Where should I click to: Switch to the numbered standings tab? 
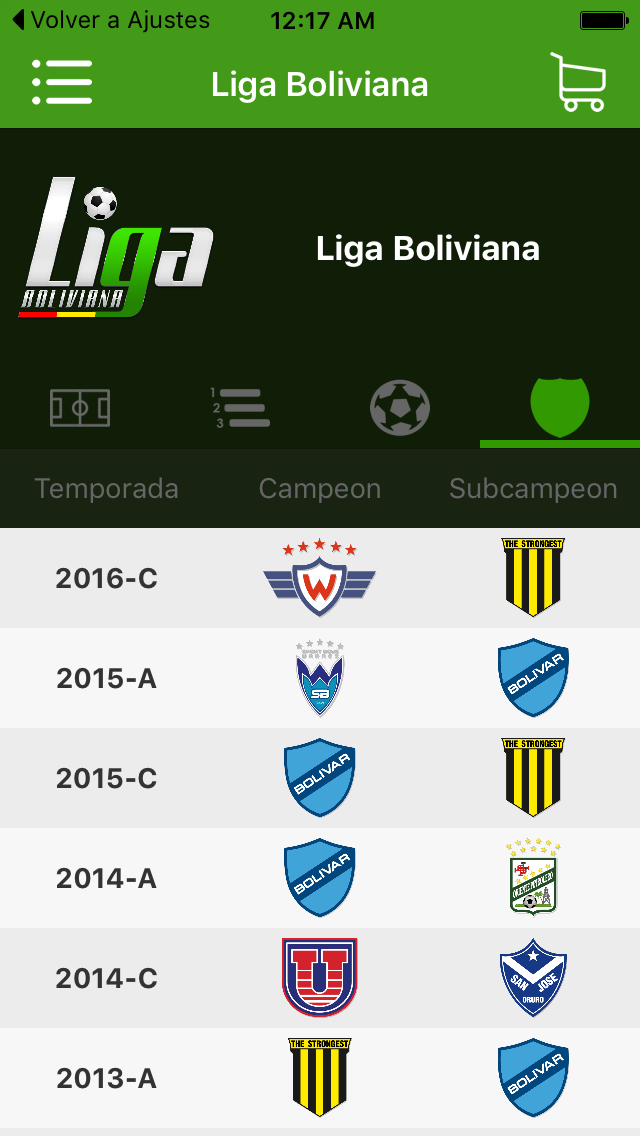240,408
